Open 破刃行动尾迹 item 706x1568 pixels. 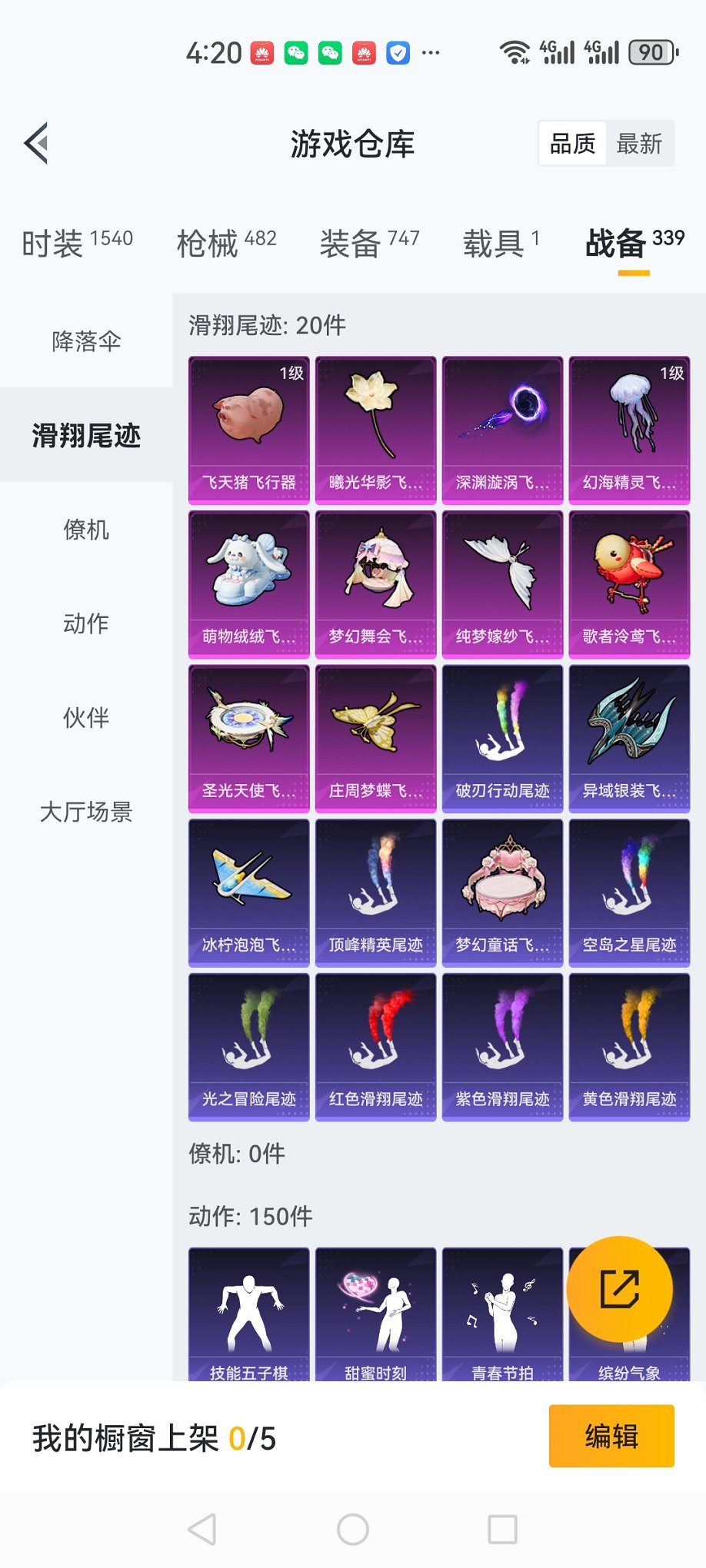pos(502,738)
